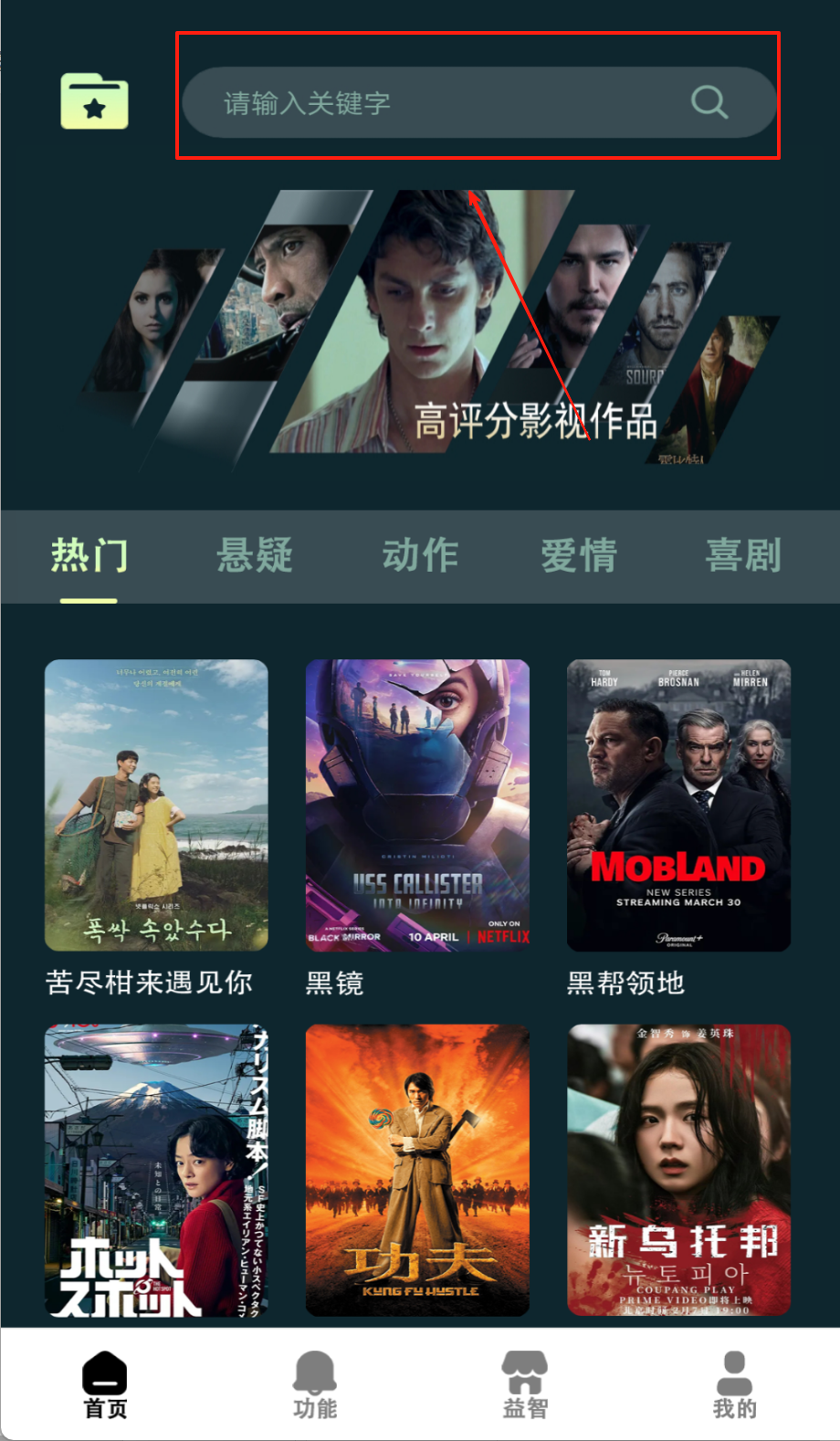Open the 新乌托邦 poster
The width and height of the screenshot is (840, 1441).
click(678, 1171)
